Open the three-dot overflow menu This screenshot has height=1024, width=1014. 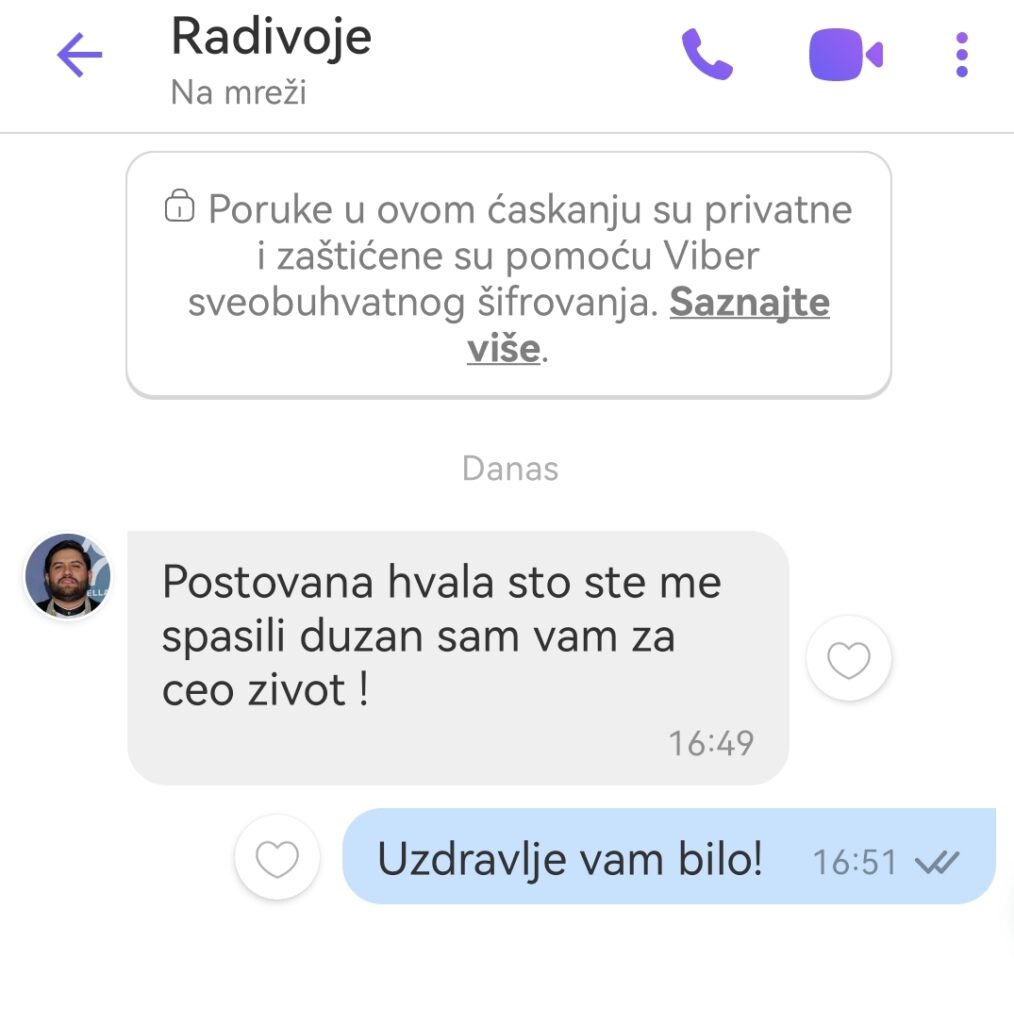click(961, 54)
